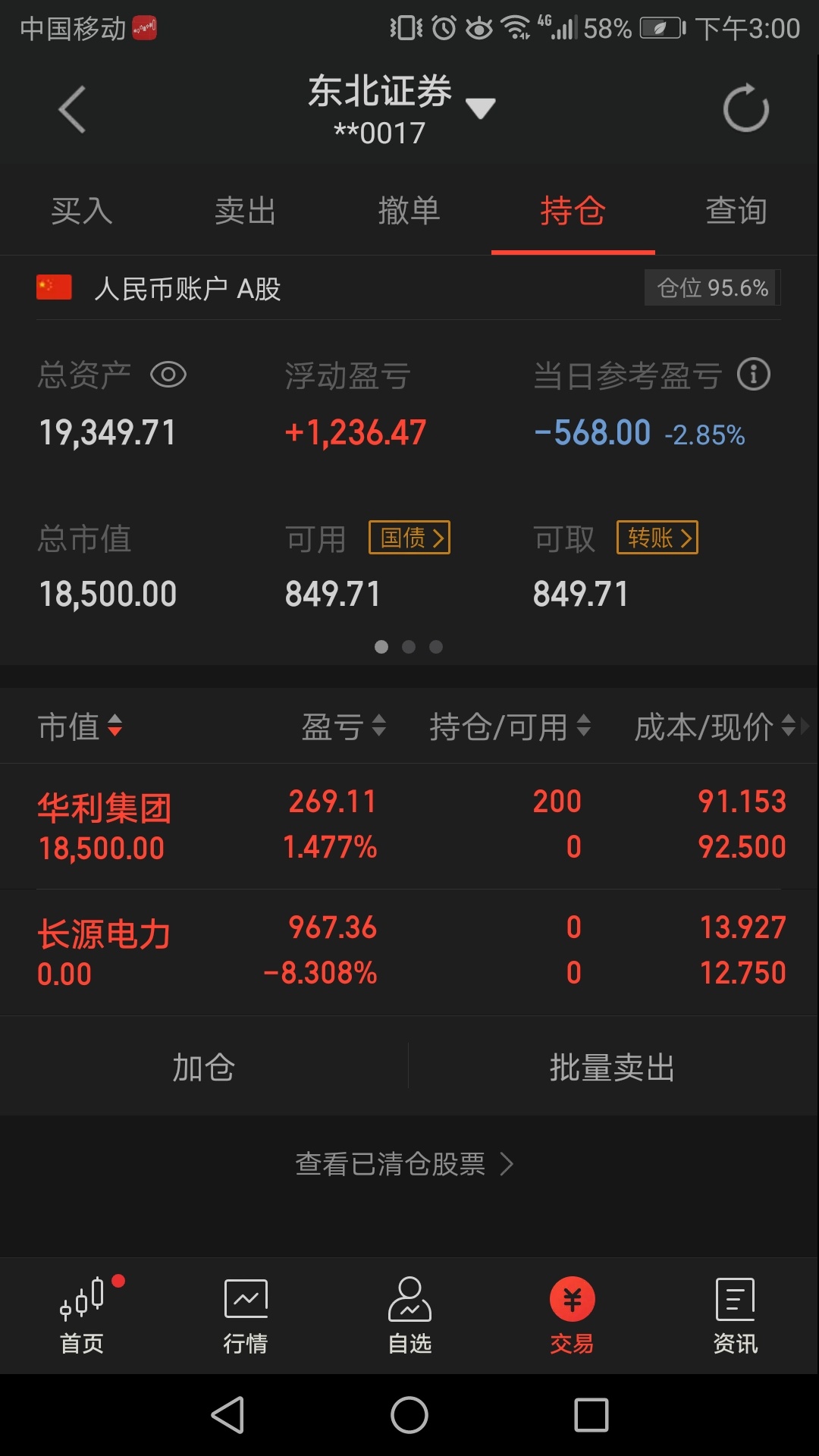Show info about 当日参考盈亏

click(x=754, y=375)
